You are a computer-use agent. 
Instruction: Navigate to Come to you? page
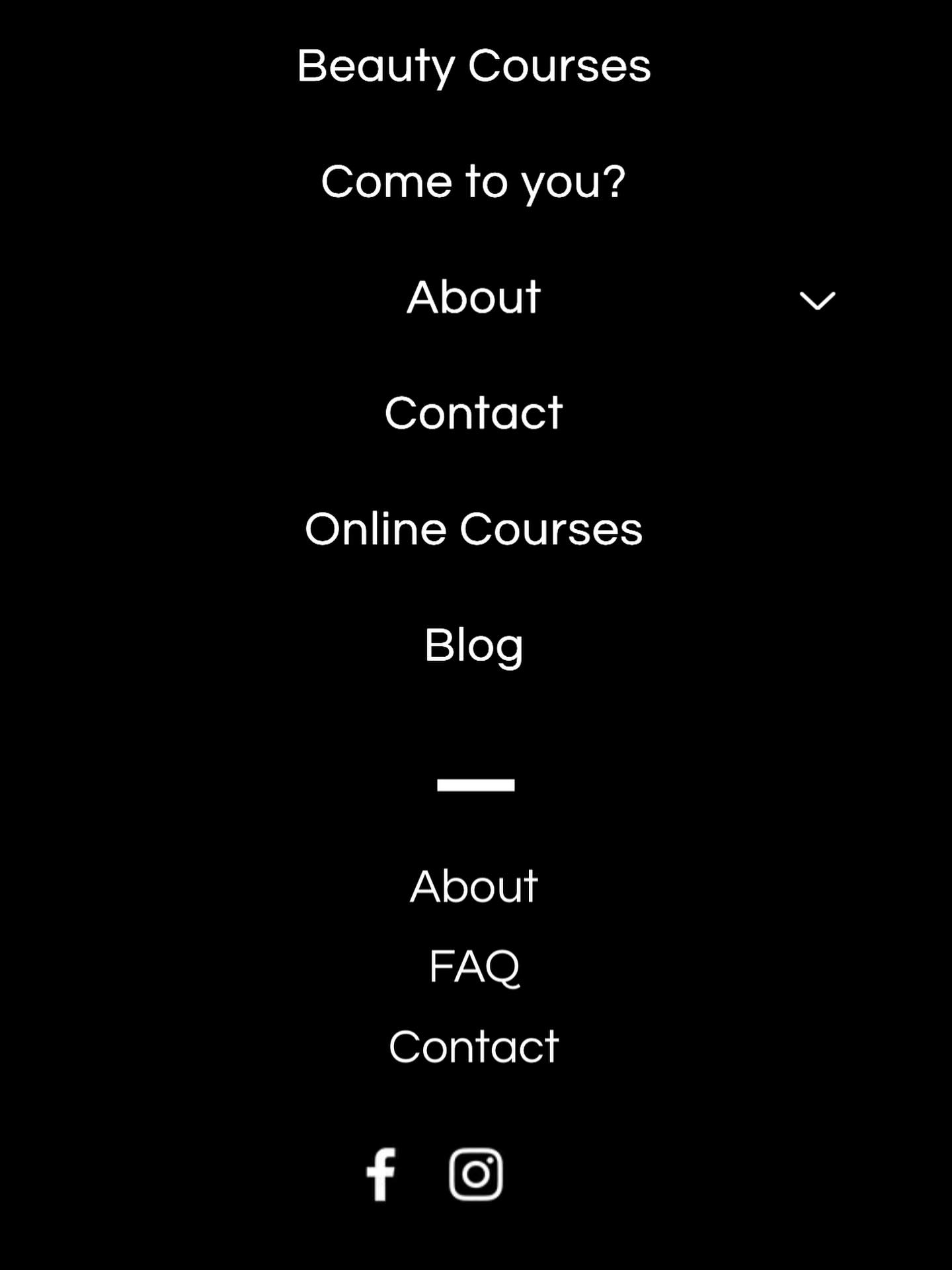click(475, 181)
